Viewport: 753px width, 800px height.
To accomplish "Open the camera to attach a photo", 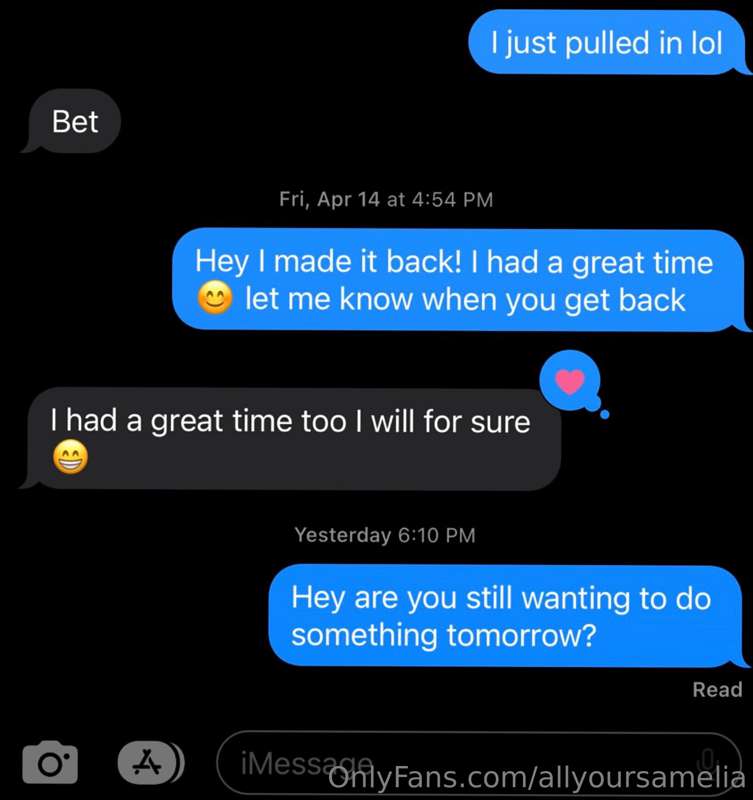I will click(x=49, y=764).
